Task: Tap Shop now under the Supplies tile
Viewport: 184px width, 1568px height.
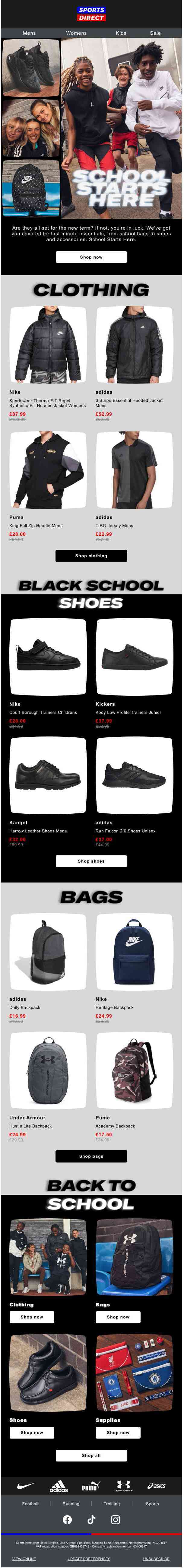Action: point(118,1432)
